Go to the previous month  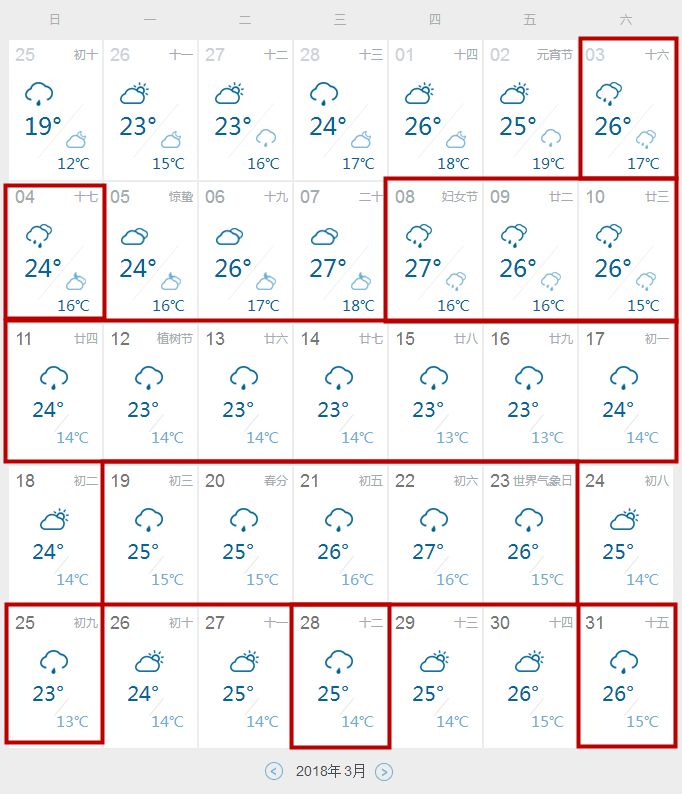[274, 771]
